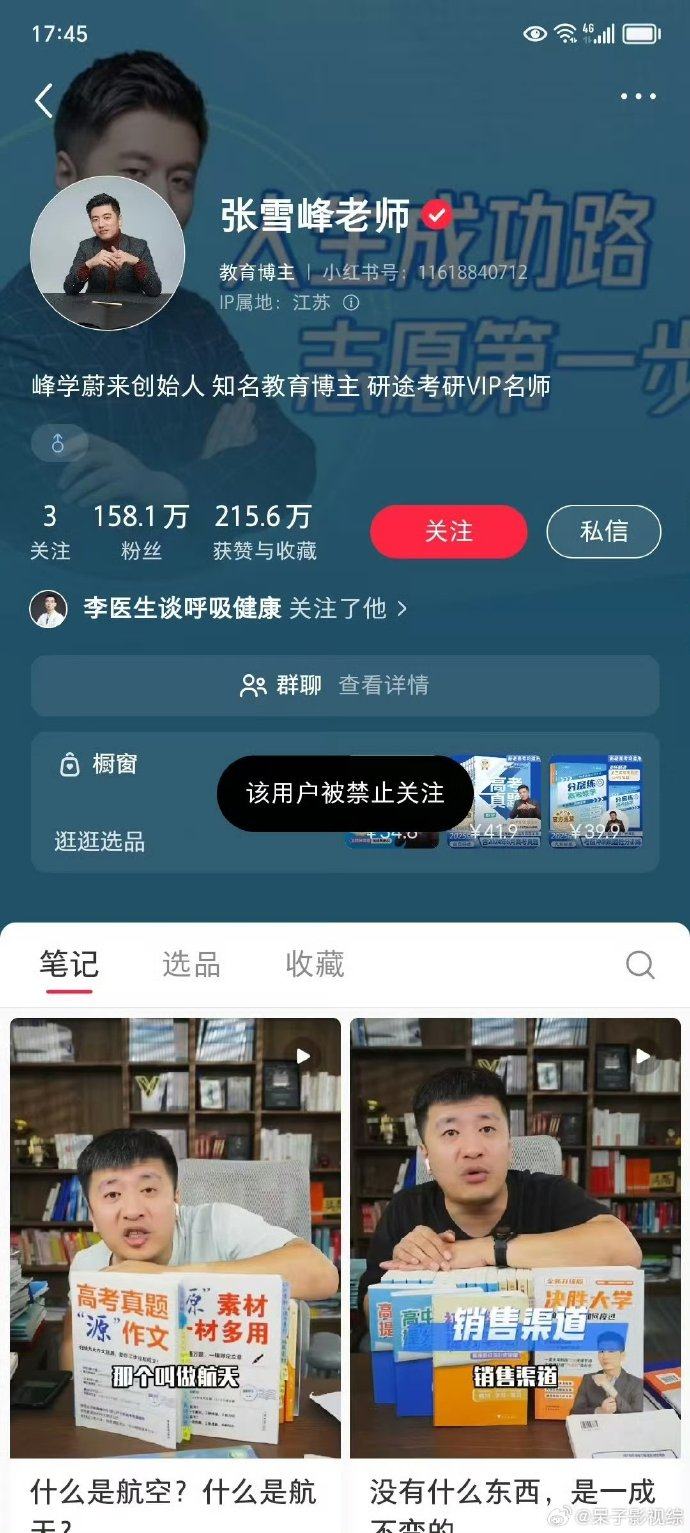The image size is (690, 1533).
Task: Open 群聊 查看详情 group chat row
Action: (345, 685)
